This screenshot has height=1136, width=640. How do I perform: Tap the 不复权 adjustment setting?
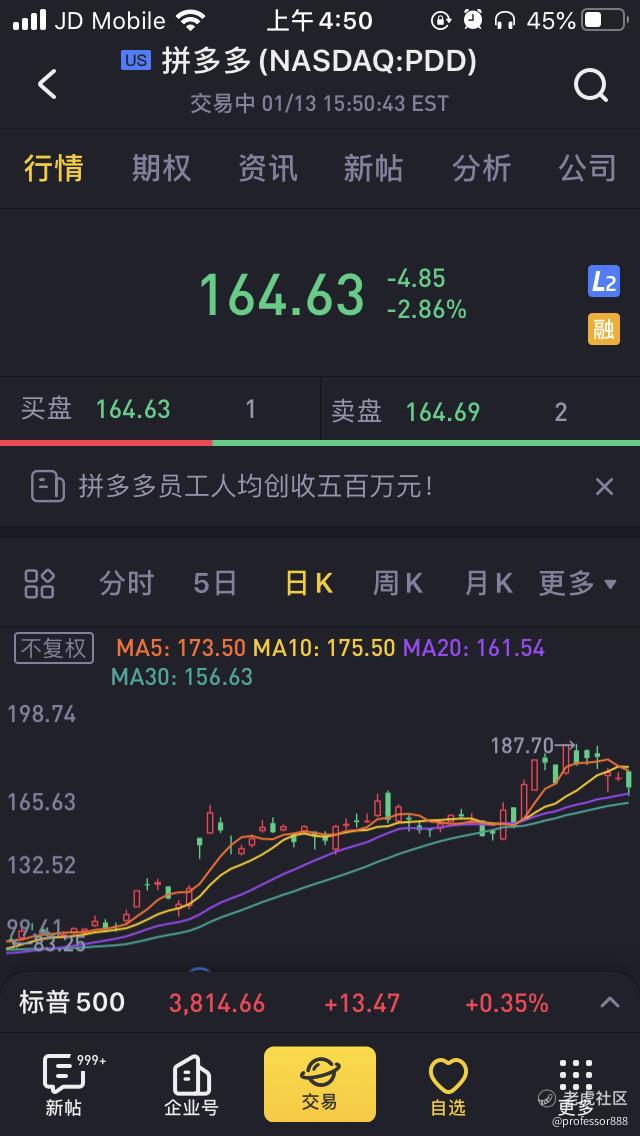click(54, 648)
